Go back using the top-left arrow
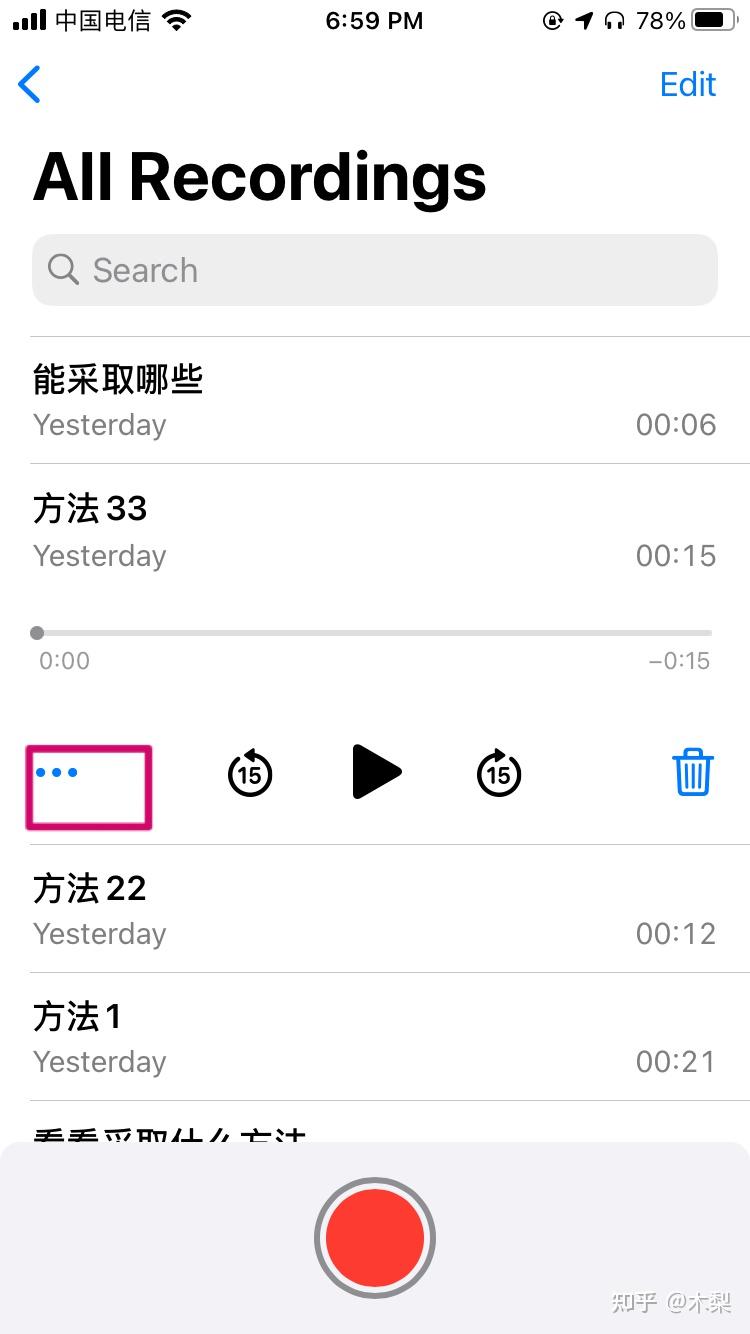Screen dimensions: 750x1334 (x=30, y=85)
